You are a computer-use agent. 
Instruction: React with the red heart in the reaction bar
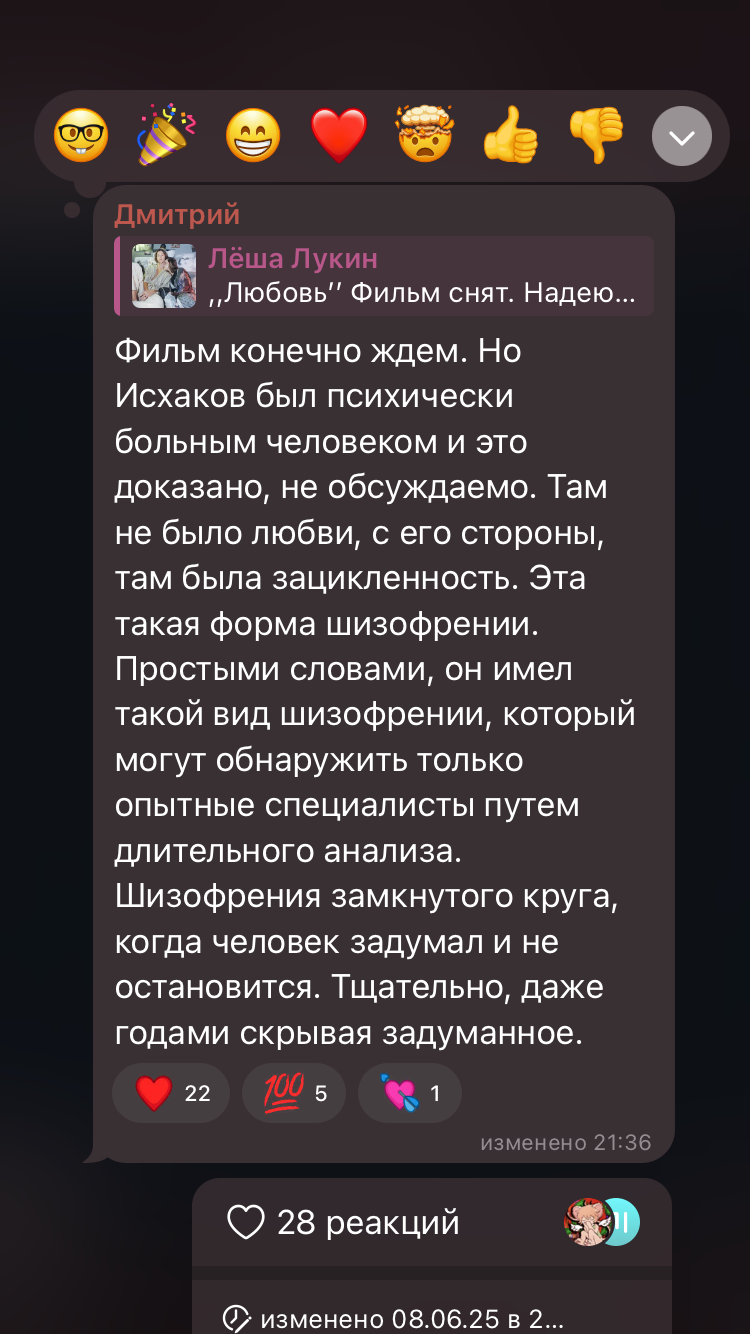[x=339, y=136]
